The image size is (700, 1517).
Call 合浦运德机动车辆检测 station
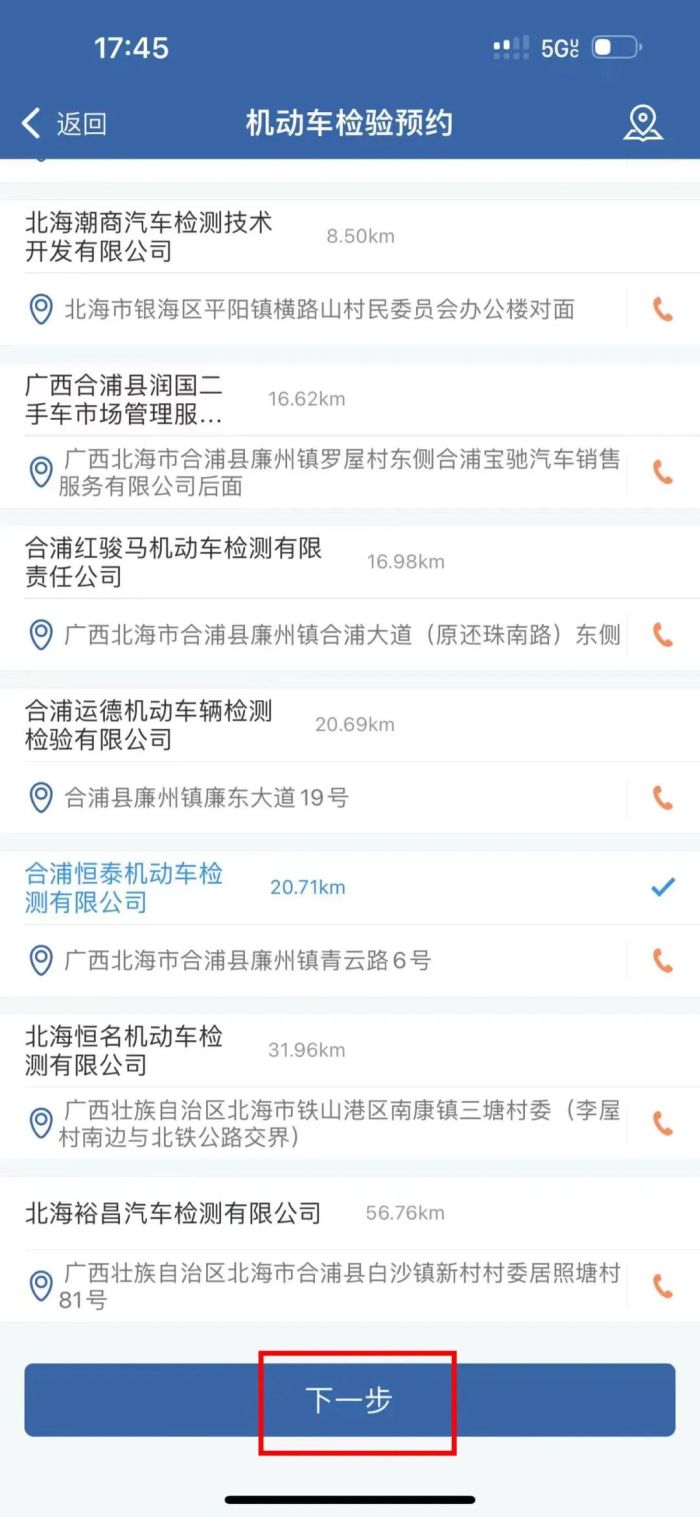point(663,797)
